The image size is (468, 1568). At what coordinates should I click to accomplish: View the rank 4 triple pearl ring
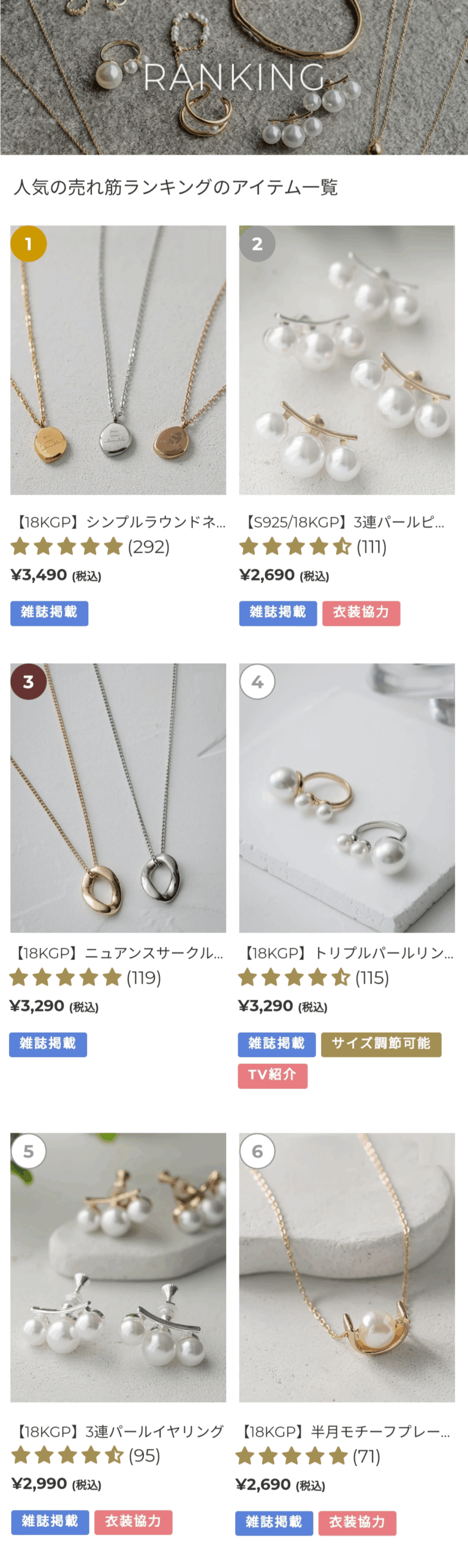[x=347, y=797]
